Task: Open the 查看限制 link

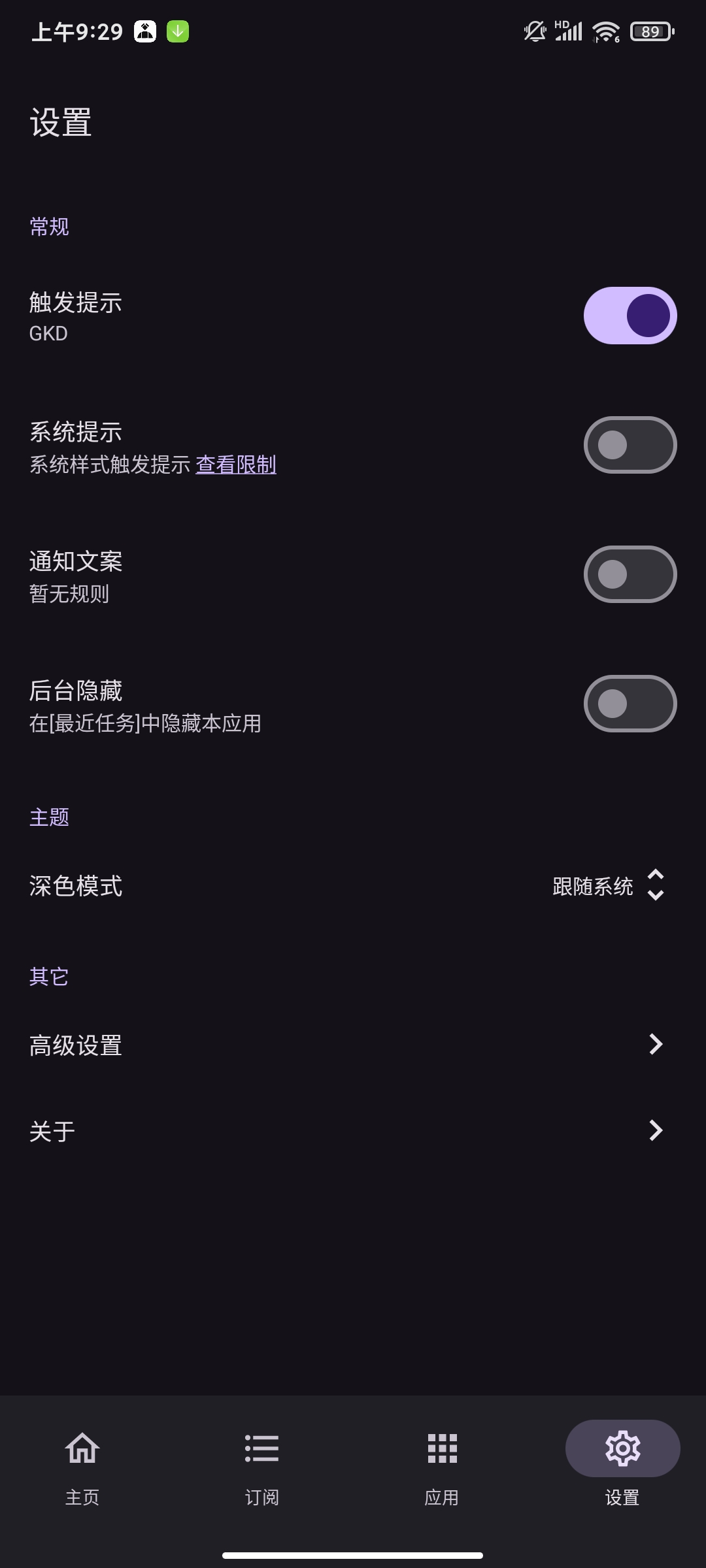Action: (x=235, y=465)
